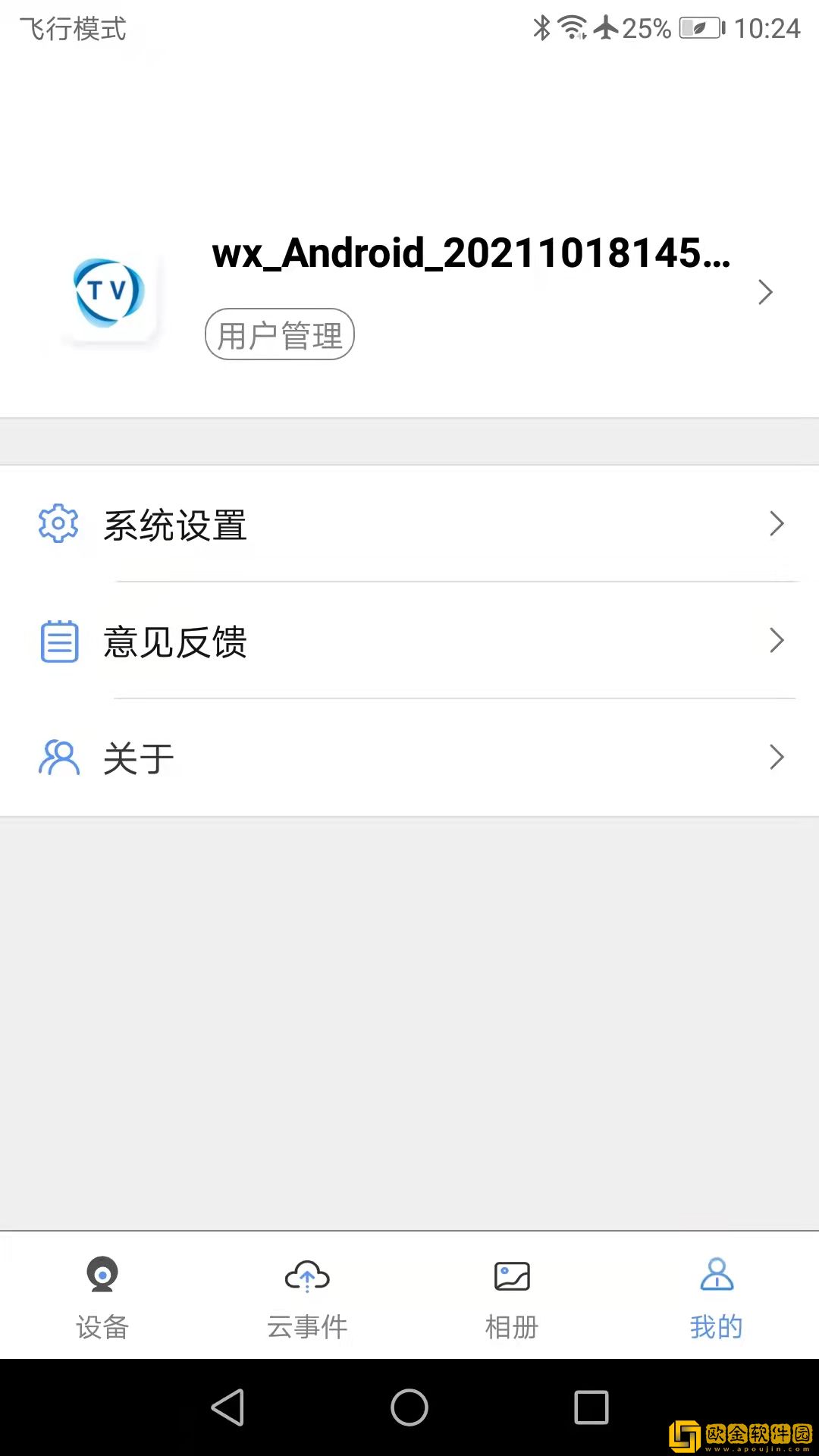The width and height of the screenshot is (819, 1456).
Task: Switch to the 云事件 tab
Action: pos(307,1297)
